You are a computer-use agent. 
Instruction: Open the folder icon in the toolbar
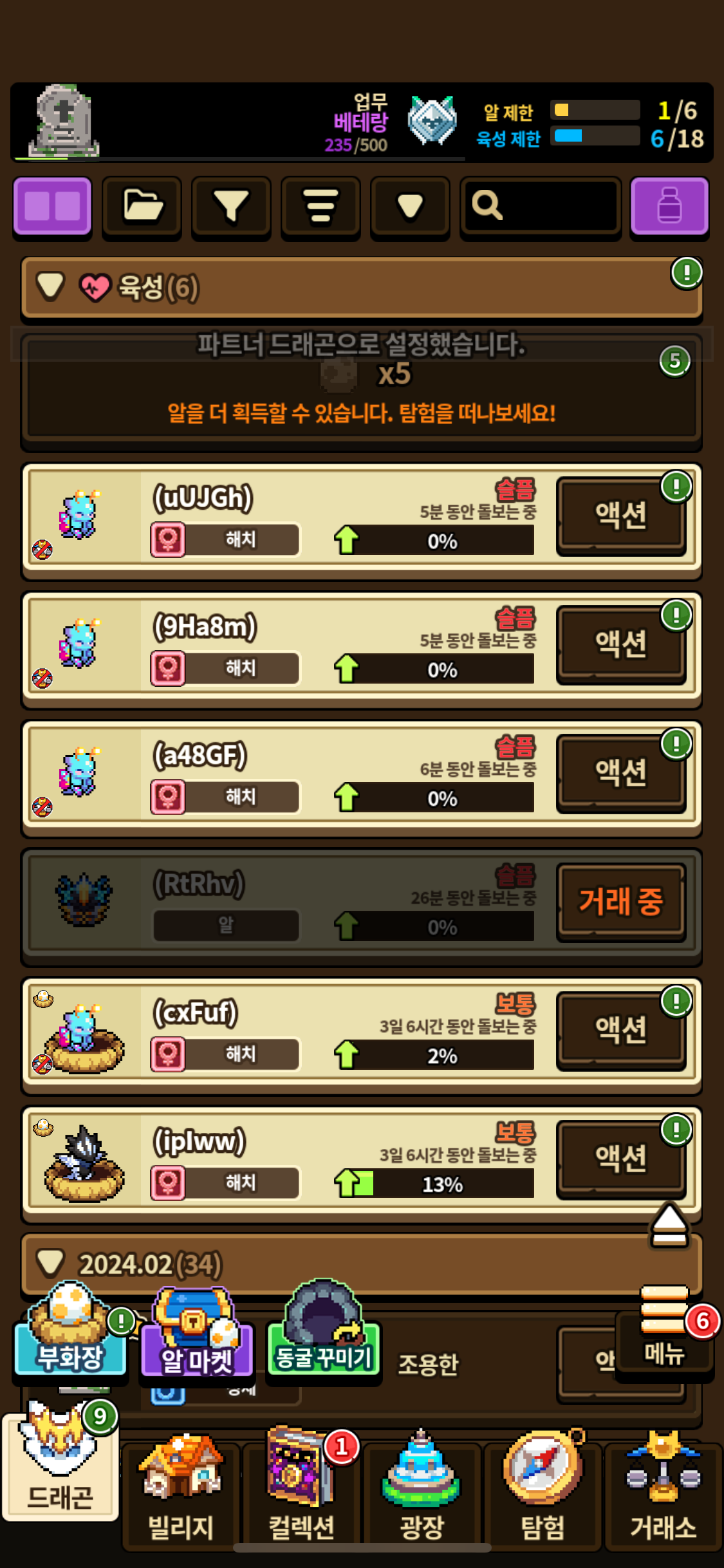point(142,206)
